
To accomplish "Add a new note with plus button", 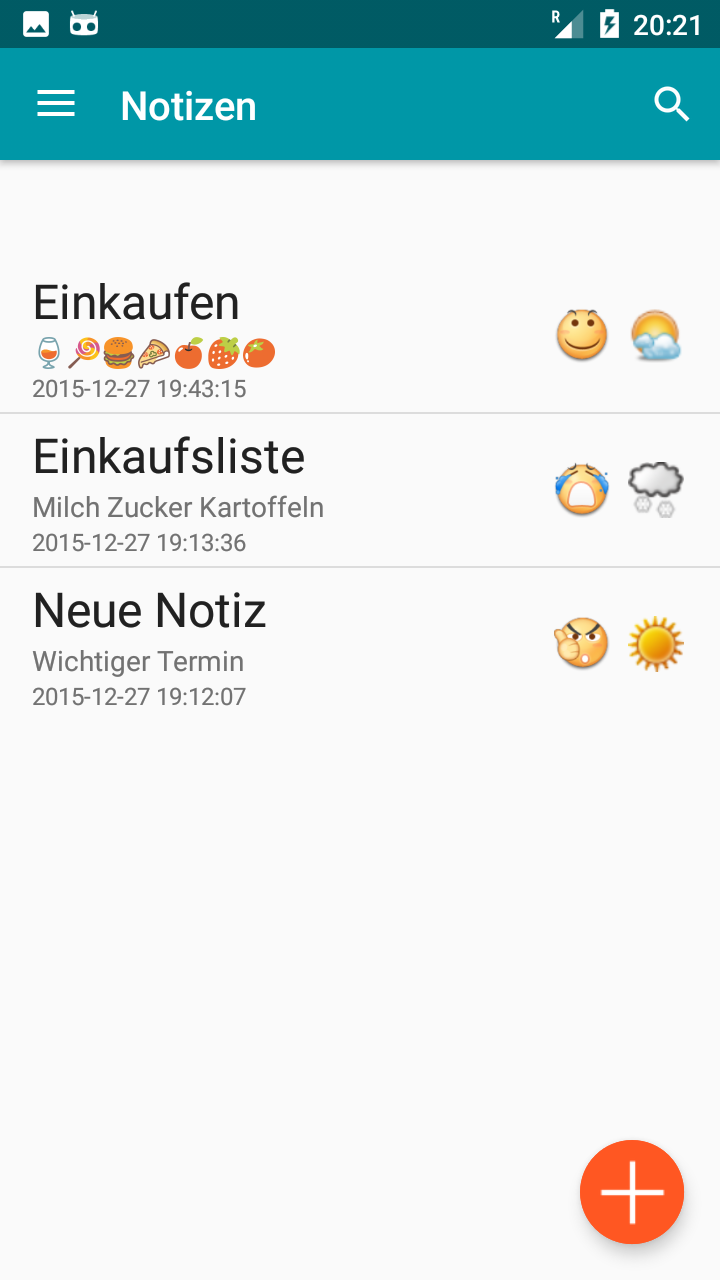I will [x=632, y=1192].
